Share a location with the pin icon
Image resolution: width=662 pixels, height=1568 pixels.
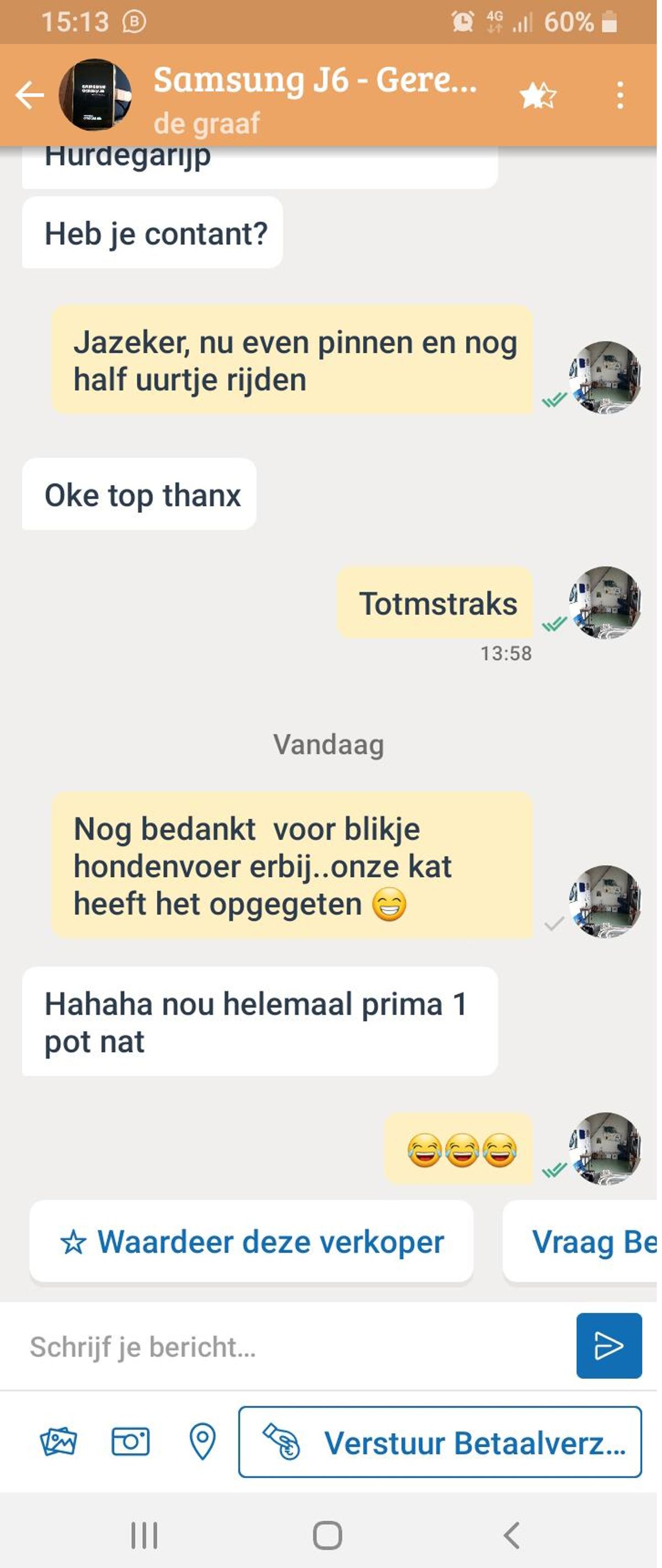point(202,1441)
